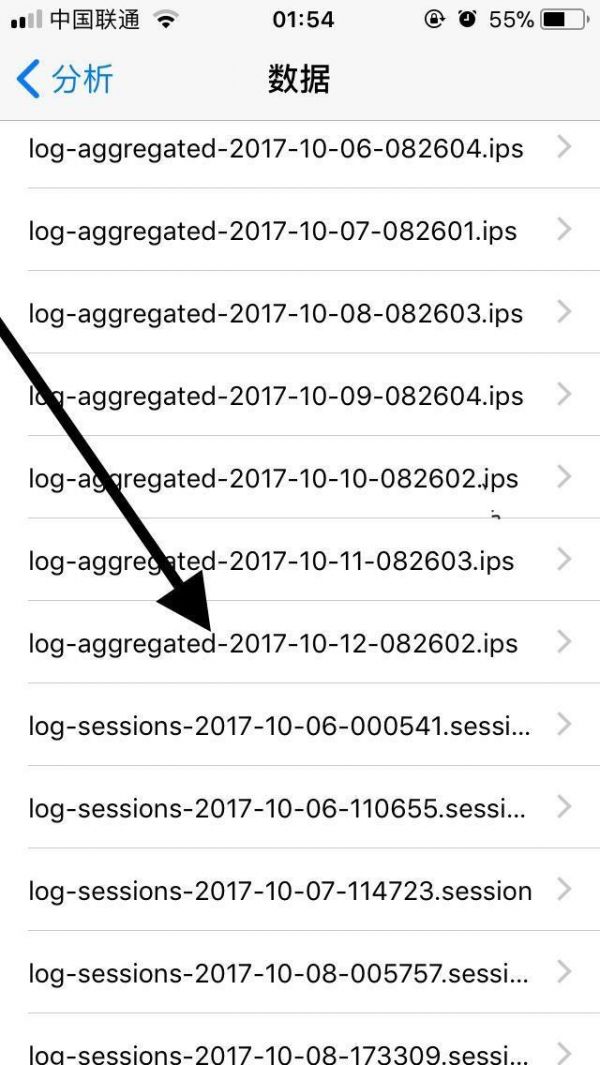Open log-sessions-2017-10-07-114723.session
The height and width of the screenshot is (1065, 600).
[x=300, y=890]
